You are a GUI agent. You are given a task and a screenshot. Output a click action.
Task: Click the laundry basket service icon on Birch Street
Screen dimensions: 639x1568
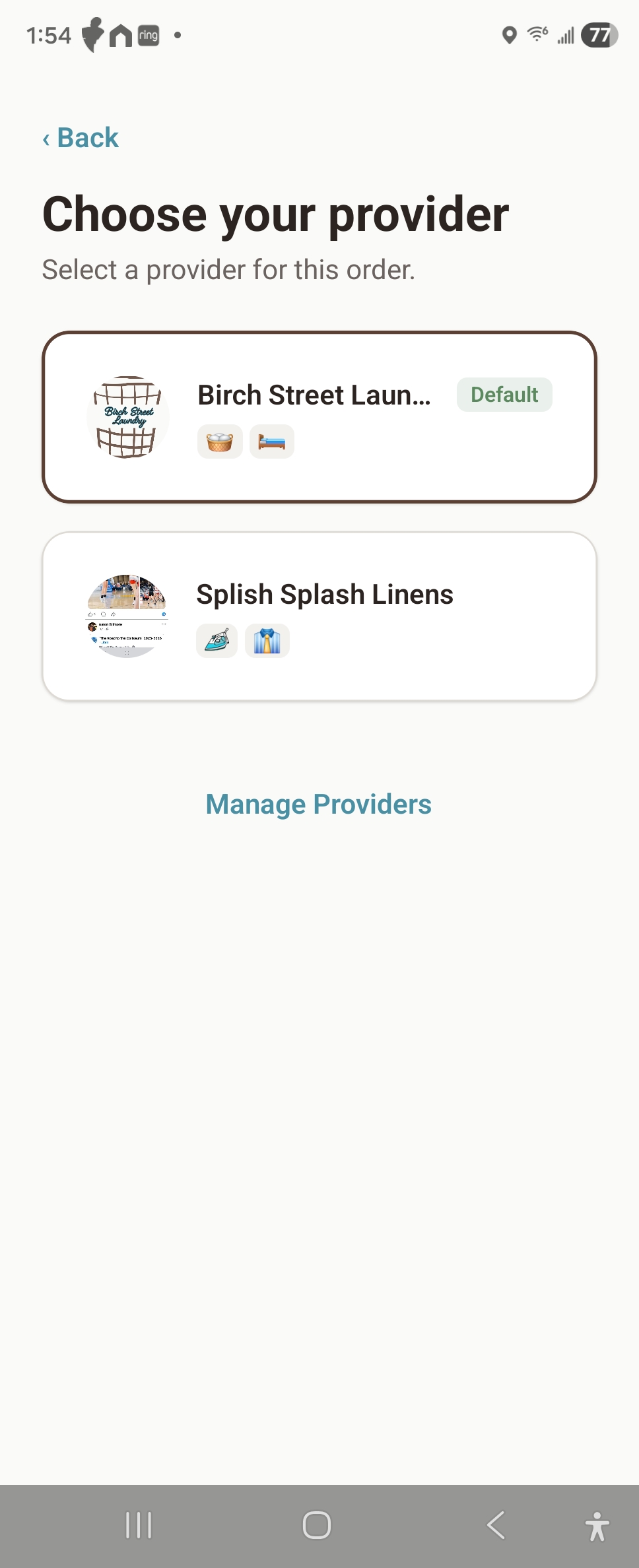(219, 441)
